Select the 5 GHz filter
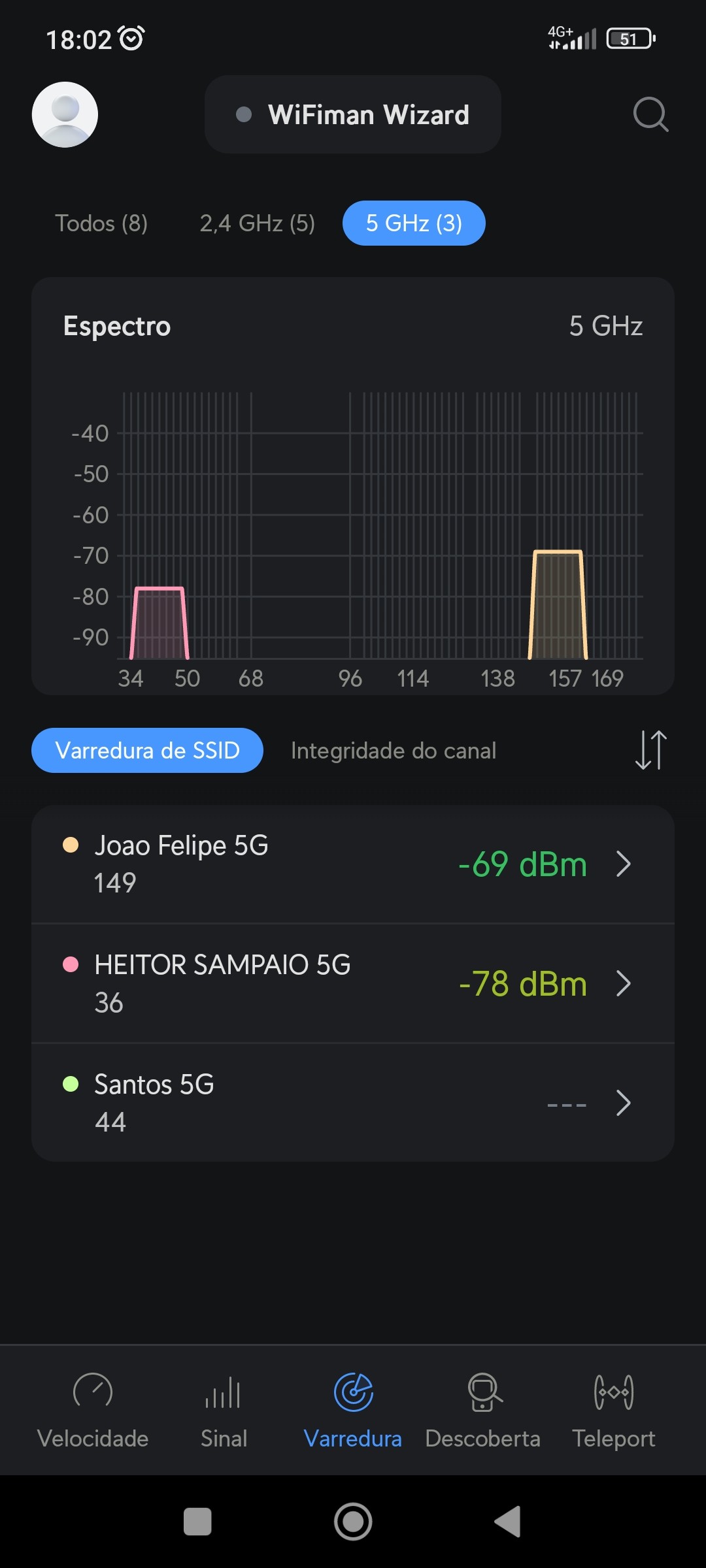This screenshot has height=1568, width=706. coord(414,223)
